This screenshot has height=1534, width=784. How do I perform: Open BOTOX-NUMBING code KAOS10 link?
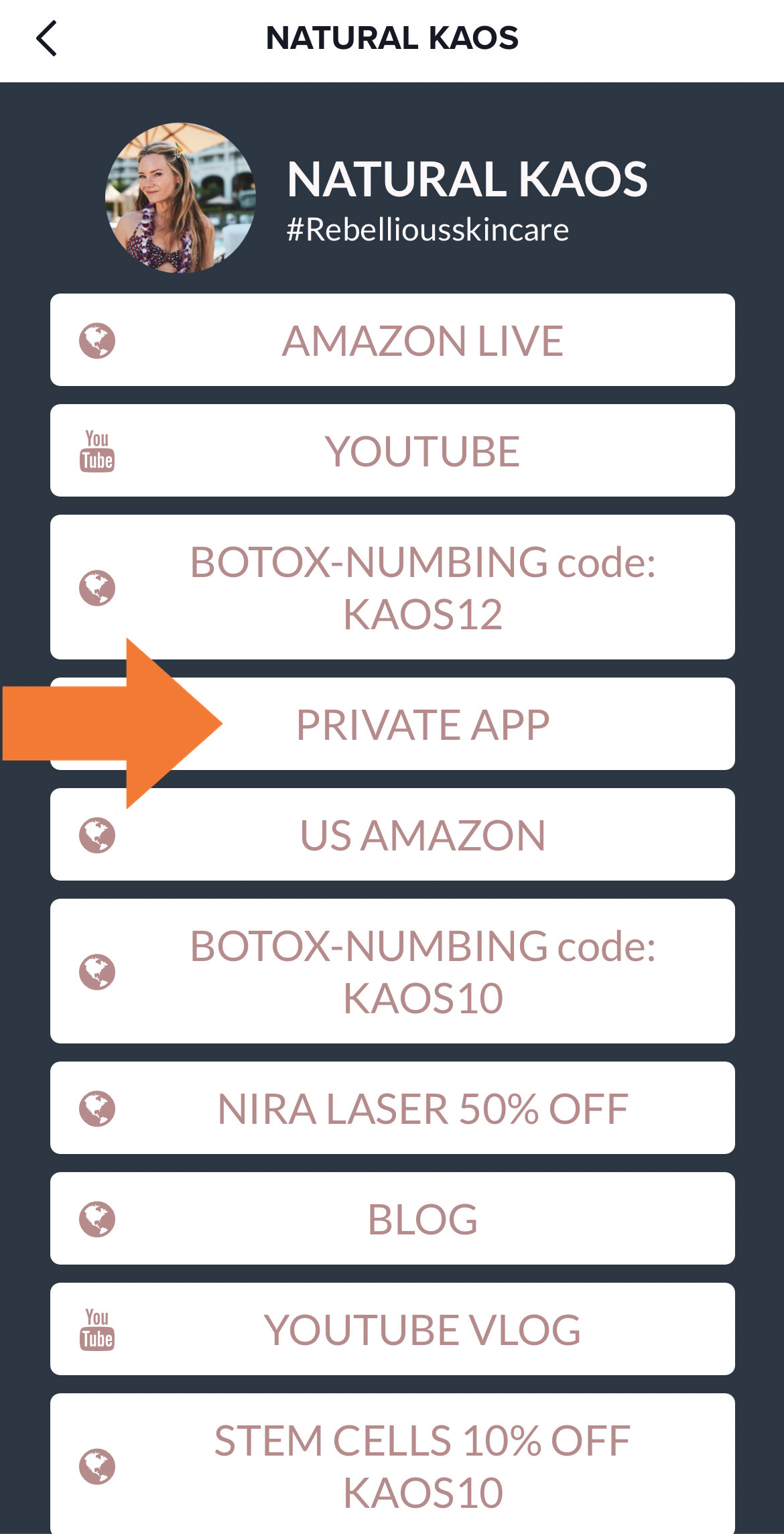click(x=392, y=971)
